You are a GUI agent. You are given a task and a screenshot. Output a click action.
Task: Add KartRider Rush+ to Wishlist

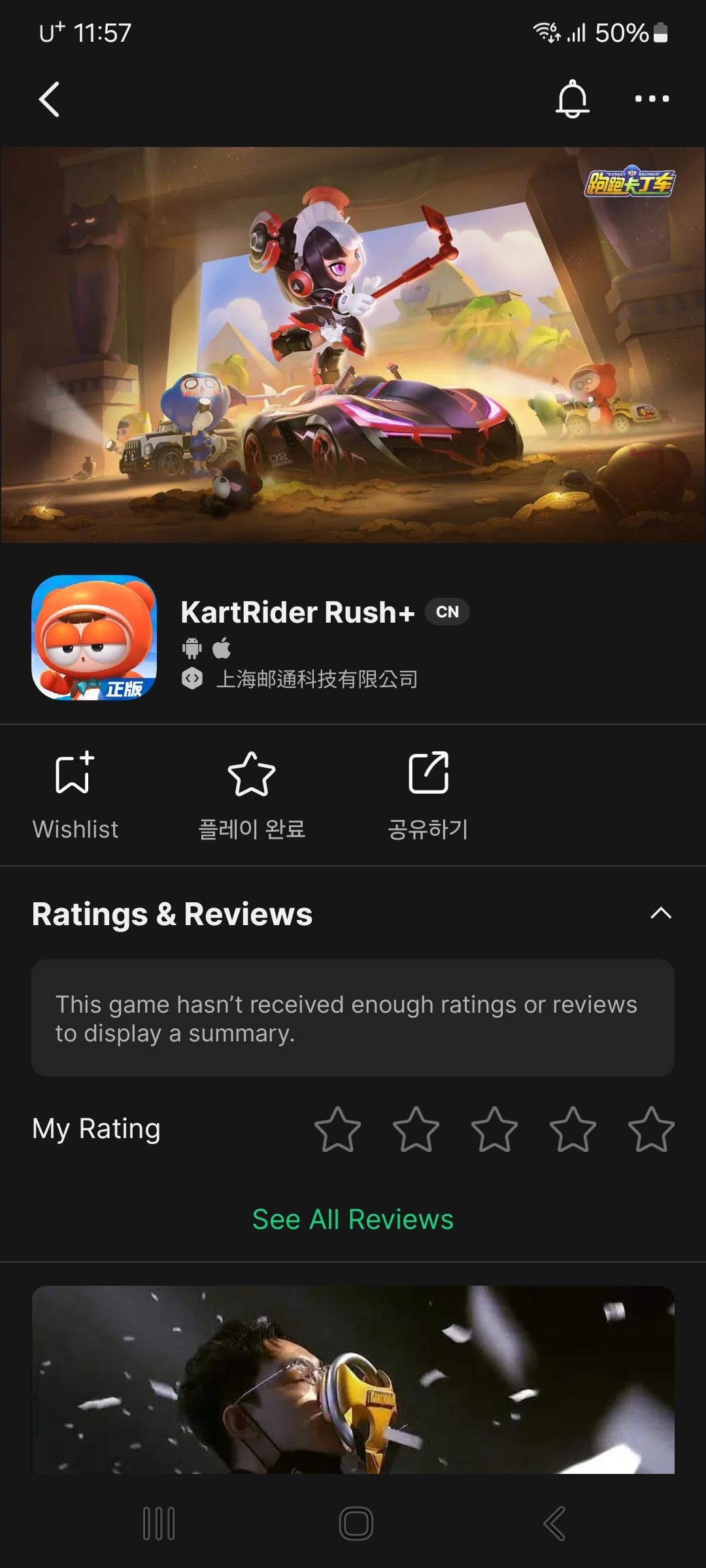click(x=75, y=794)
